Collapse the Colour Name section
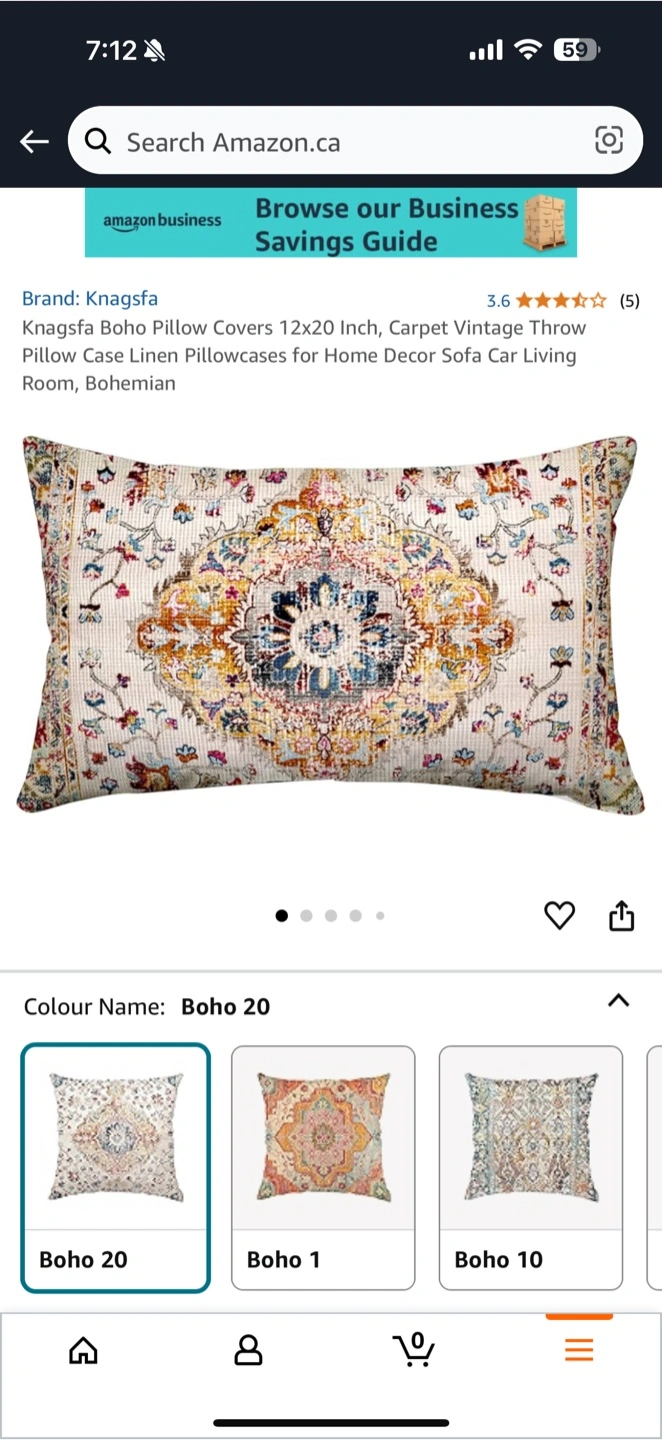The image size is (662, 1440). pos(619,1001)
